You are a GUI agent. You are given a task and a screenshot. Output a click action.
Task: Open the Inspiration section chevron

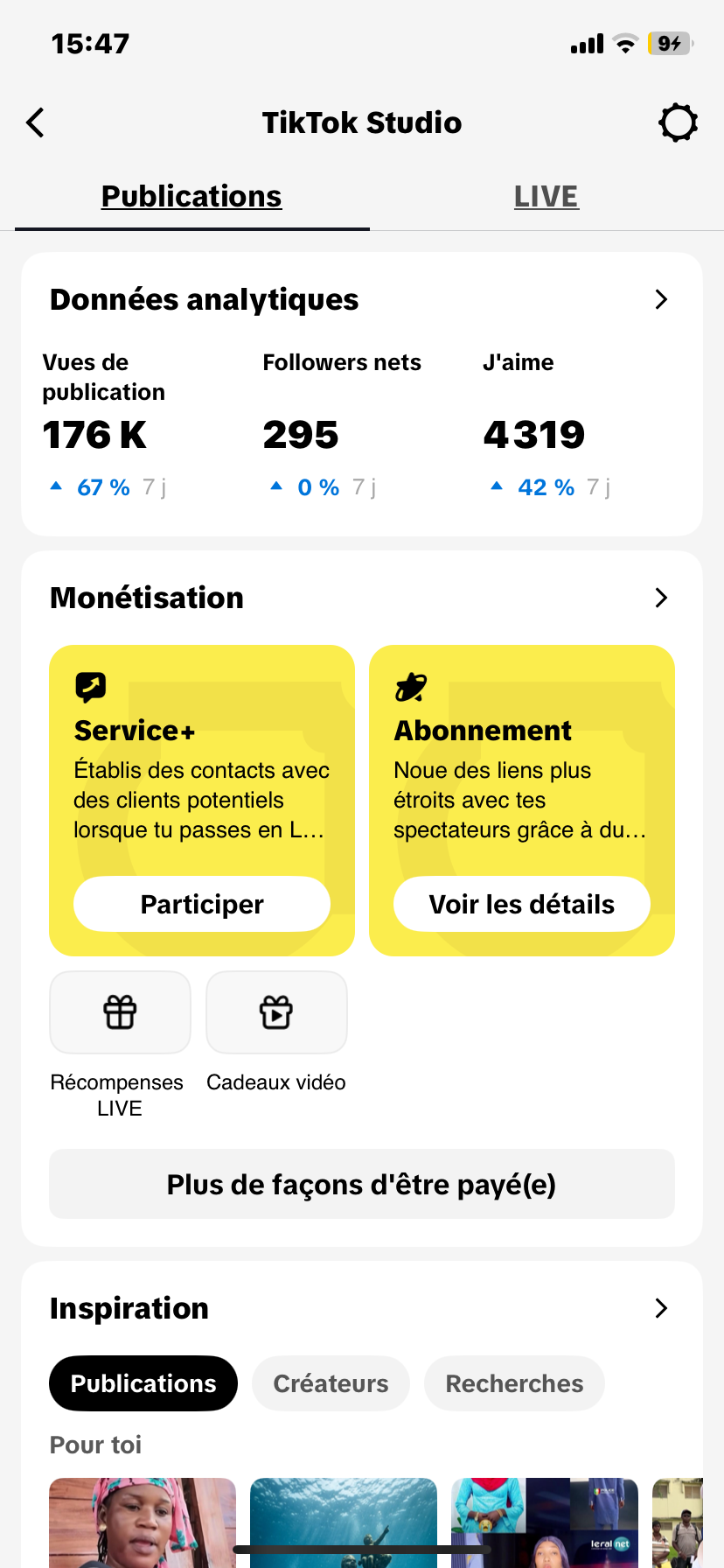coord(661,1308)
